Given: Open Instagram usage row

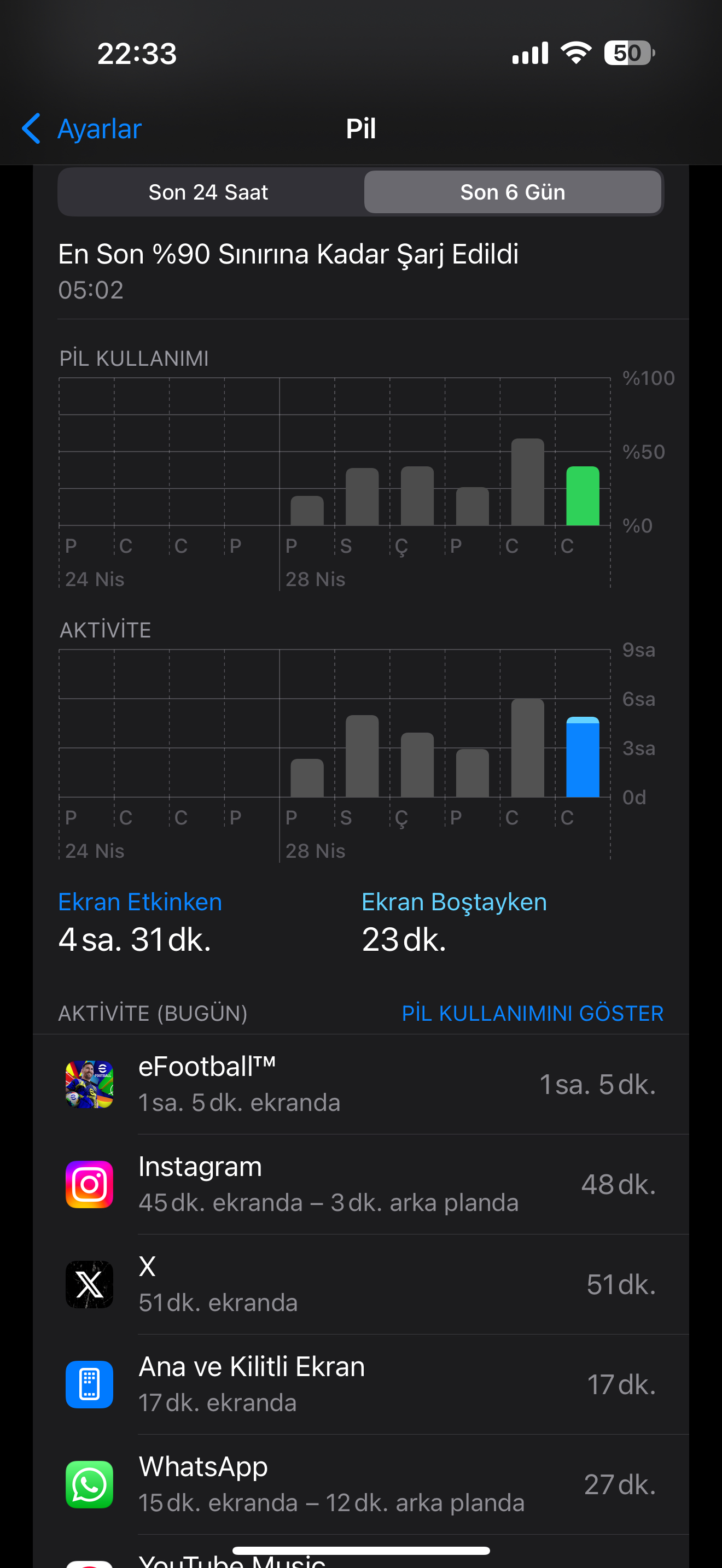Looking at the screenshot, I should pyautogui.click(x=361, y=1185).
